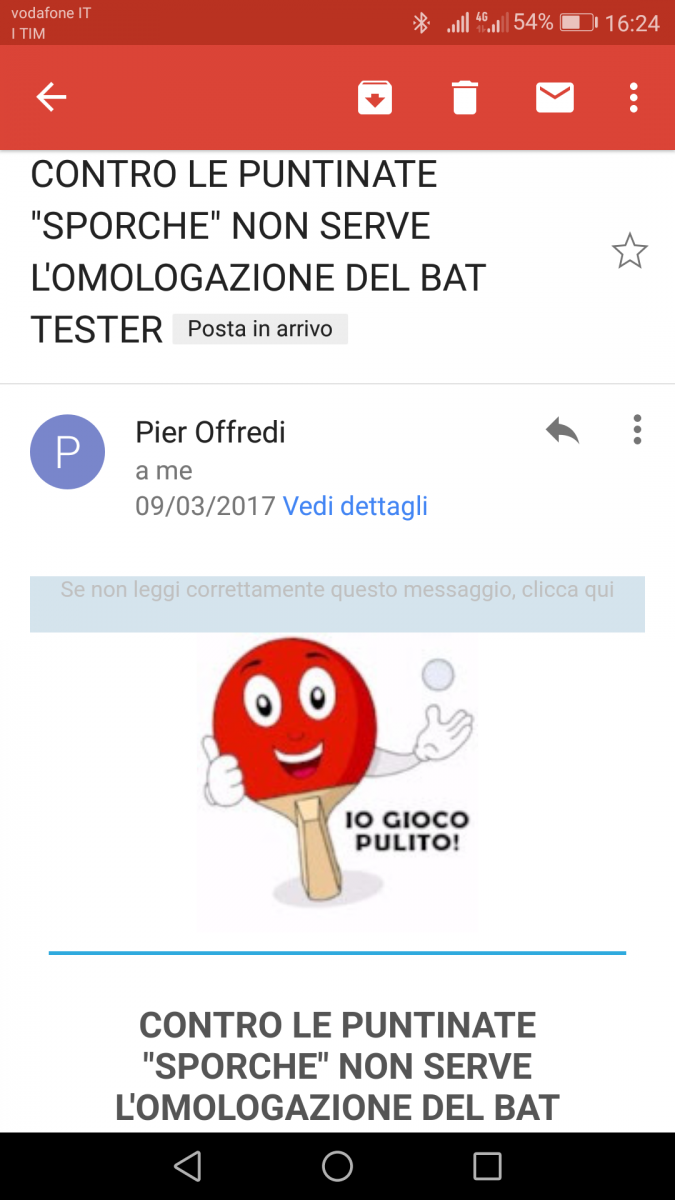
Task: Show details via Vedi dettagli
Action: point(355,506)
